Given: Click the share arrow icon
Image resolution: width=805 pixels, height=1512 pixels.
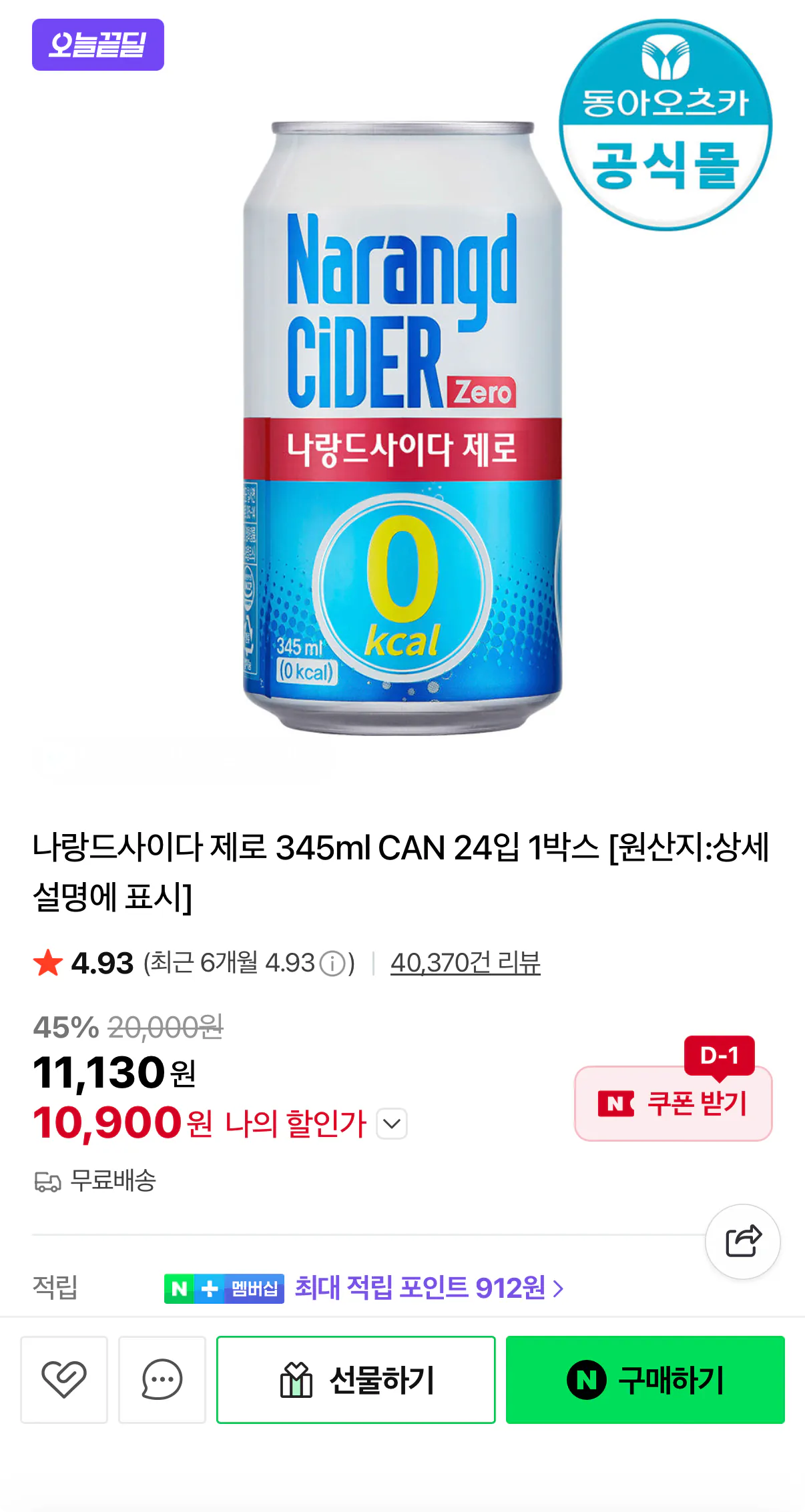Looking at the screenshot, I should click(x=743, y=1241).
